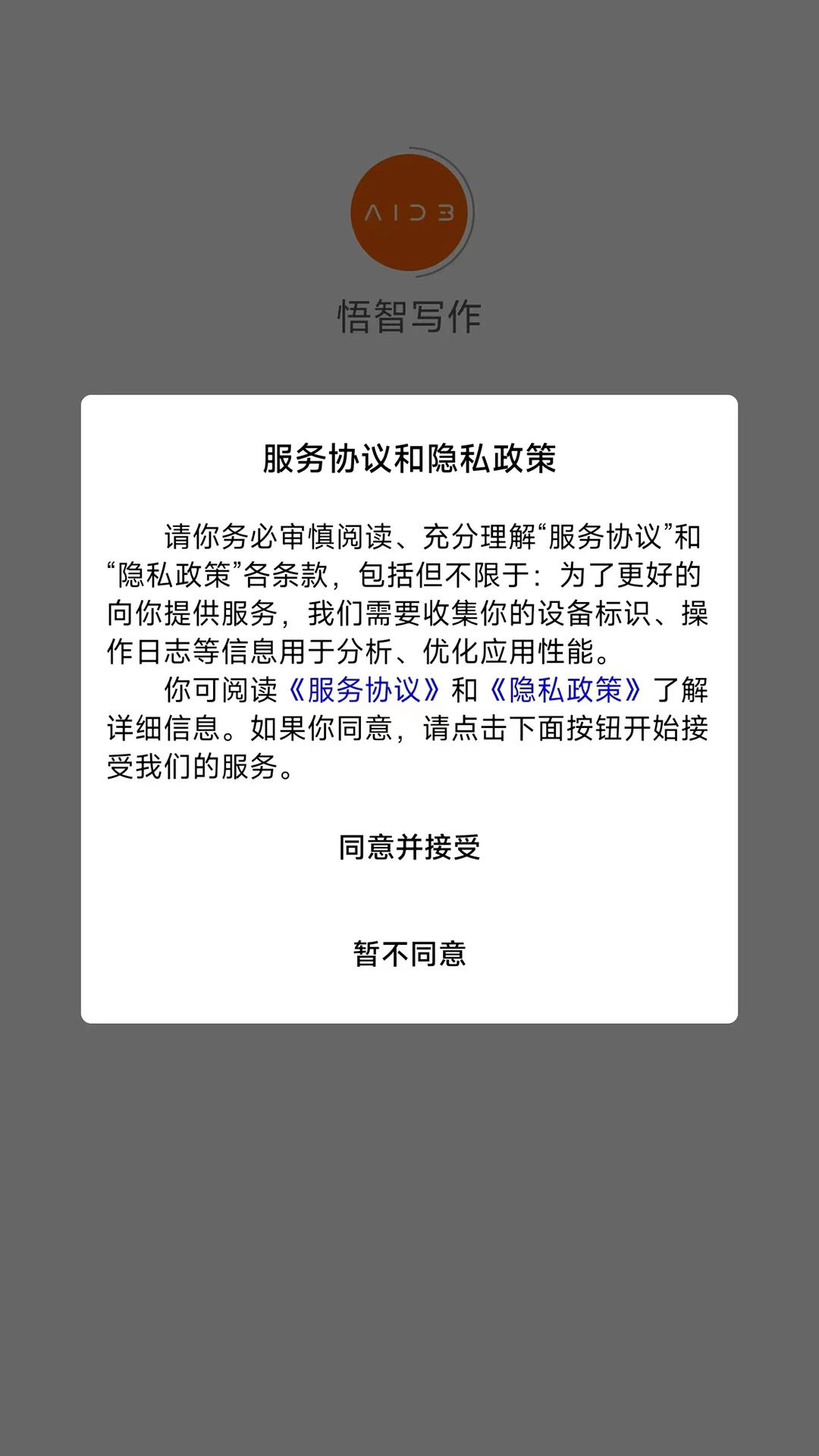The image size is (819, 1456).
Task: Click the first paragraph of agreement text
Action: 409,591
